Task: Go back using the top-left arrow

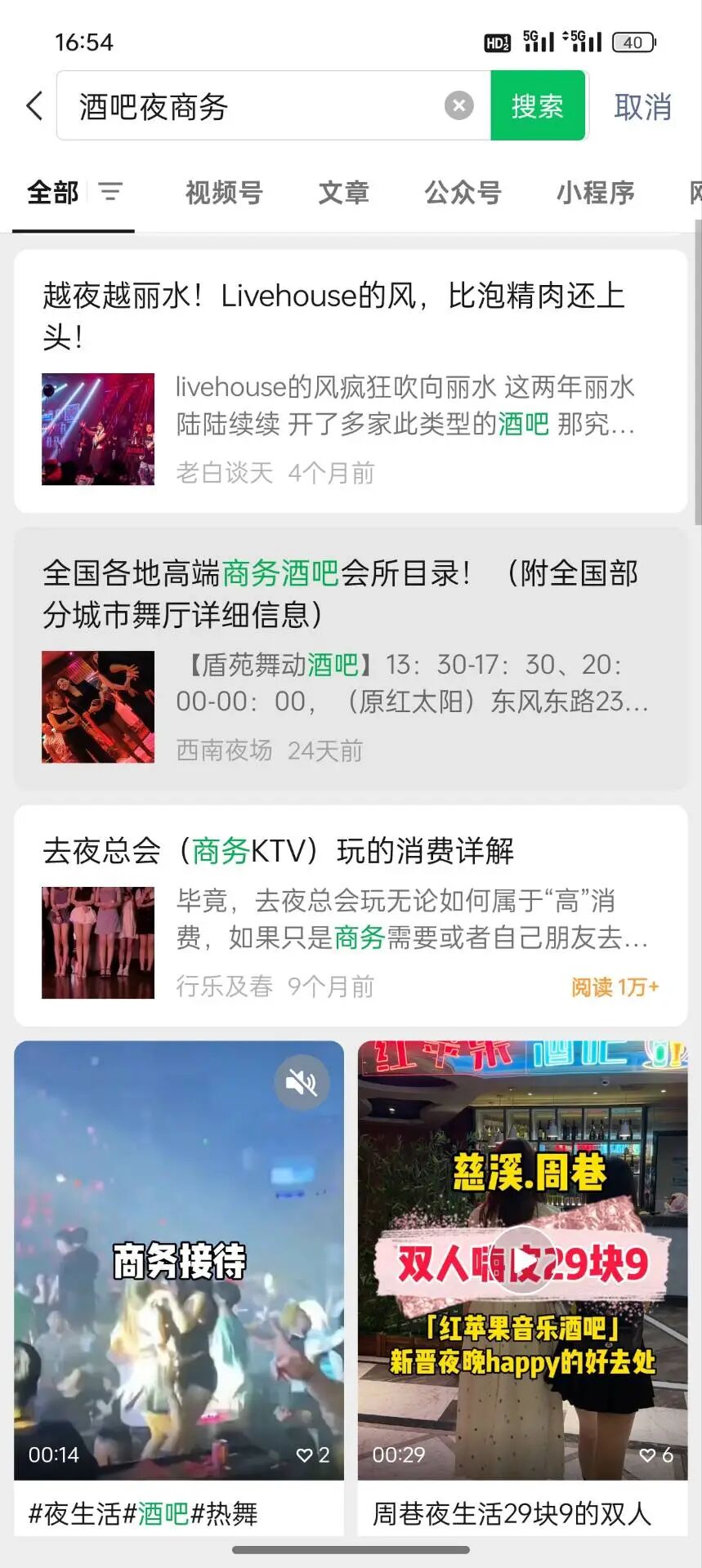Action: [x=34, y=106]
